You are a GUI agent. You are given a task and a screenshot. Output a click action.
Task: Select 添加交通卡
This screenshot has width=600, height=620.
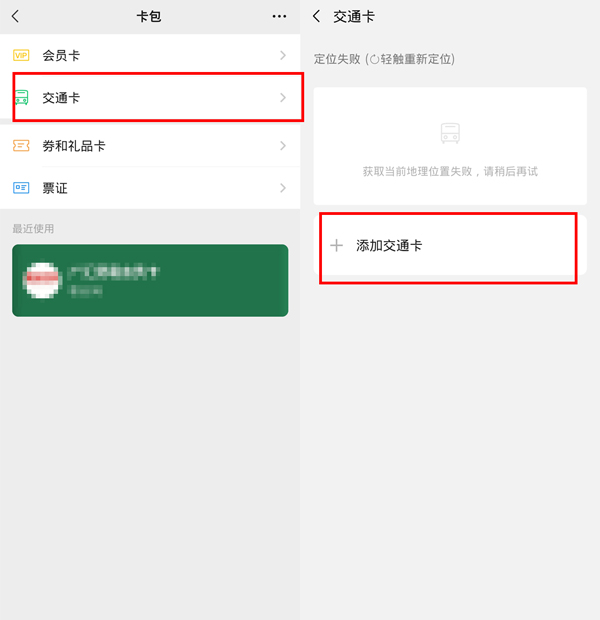[446, 245]
